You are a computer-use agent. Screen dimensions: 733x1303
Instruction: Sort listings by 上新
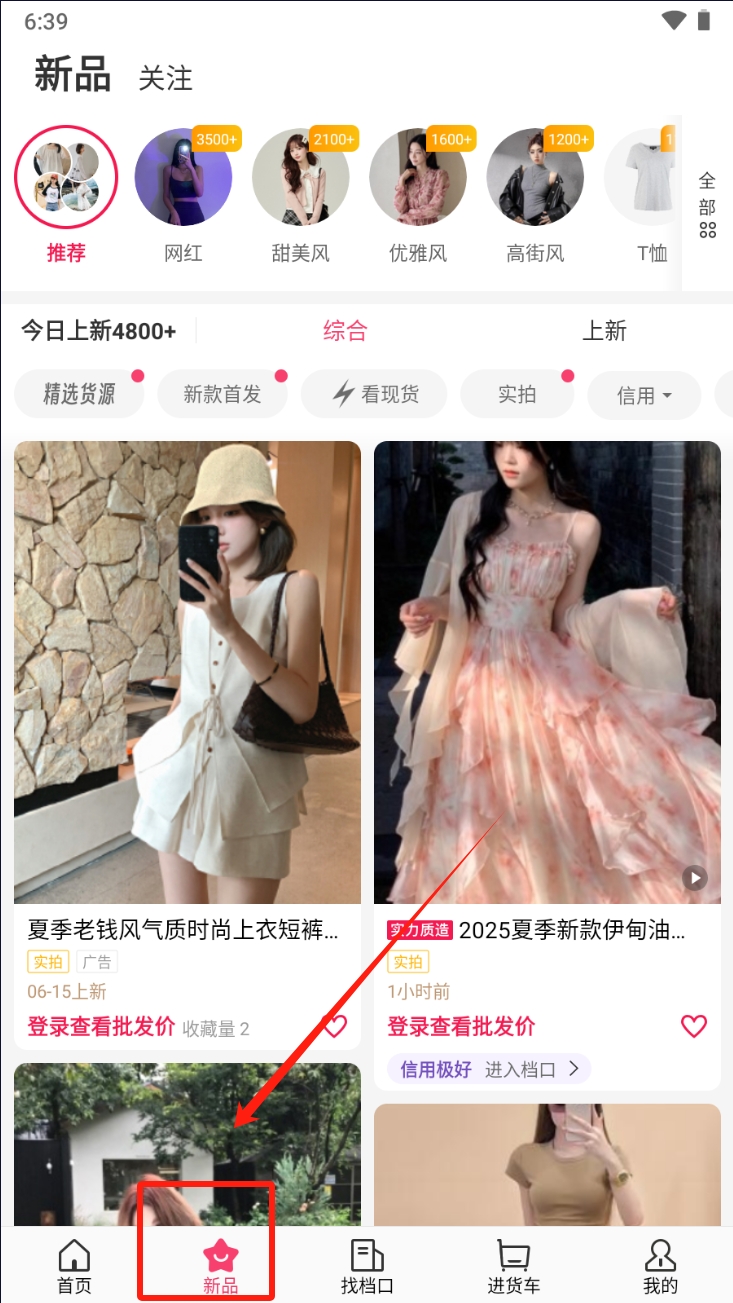604,331
